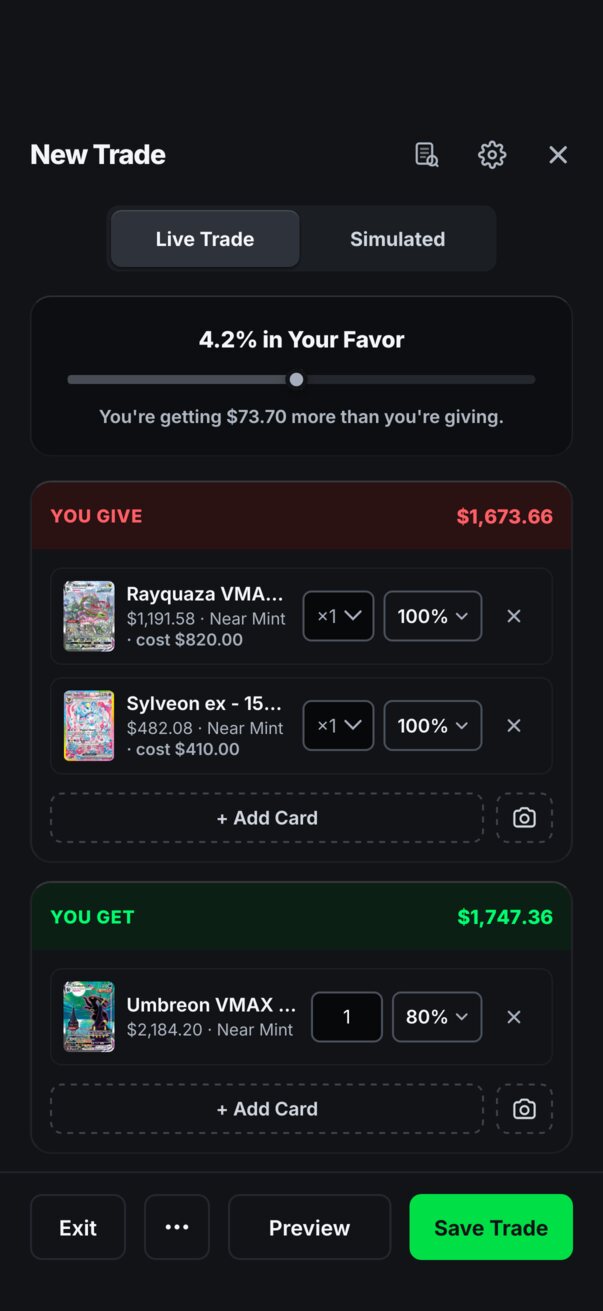Viewport: 603px width, 1311px height.
Task: Adjust Sylveon ex 100% value dropdown
Action: pos(433,725)
